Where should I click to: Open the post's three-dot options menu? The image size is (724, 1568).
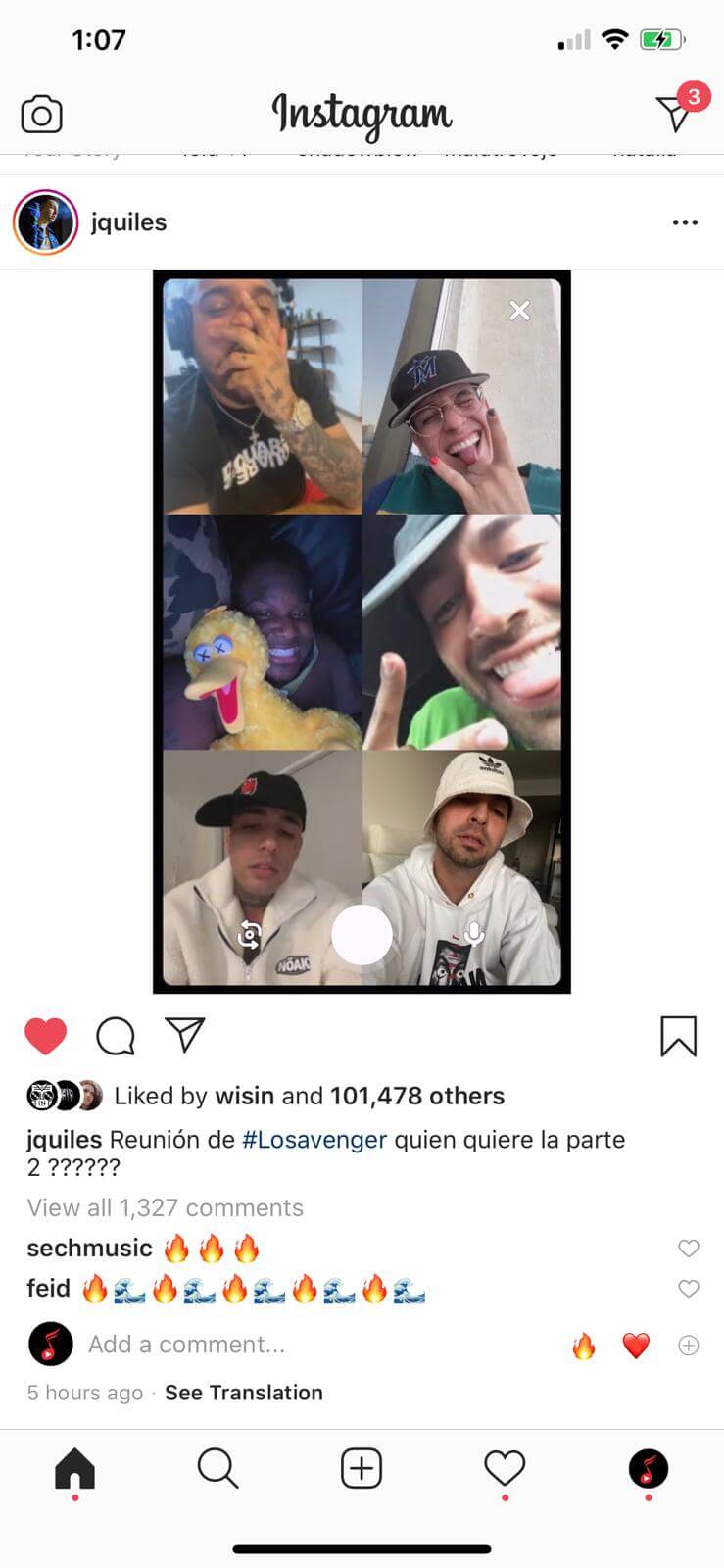(685, 222)
